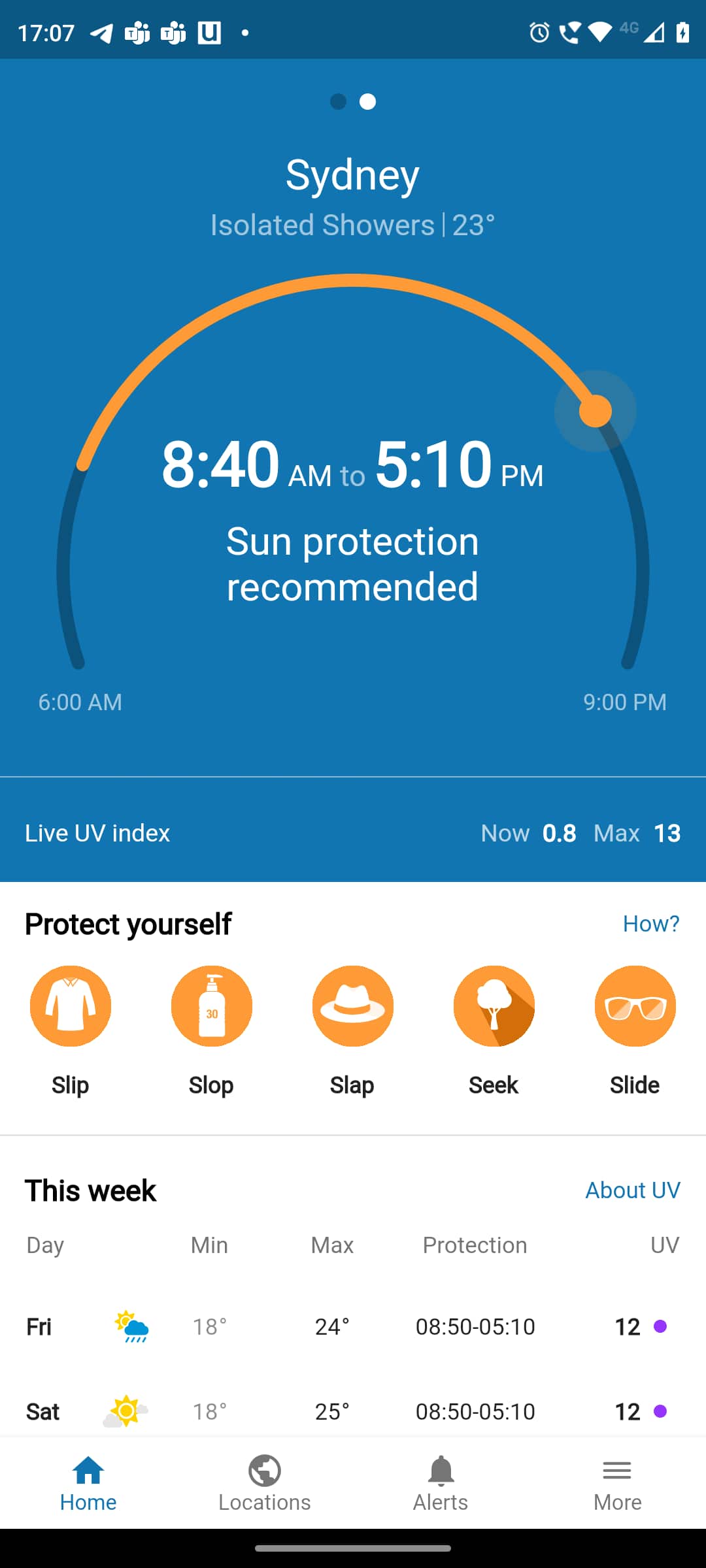This screenshot has width=706, height=1568.
Task: Tap the Seek shade tree icon
Action: [x=494, y=1006]
